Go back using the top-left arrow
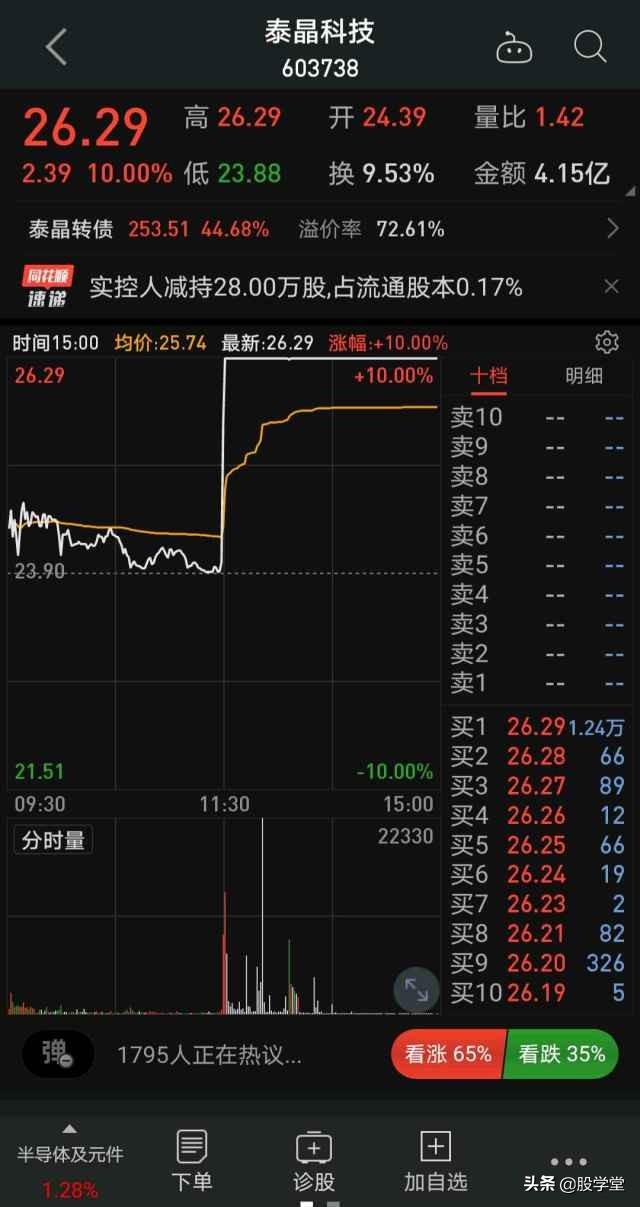 56,47
